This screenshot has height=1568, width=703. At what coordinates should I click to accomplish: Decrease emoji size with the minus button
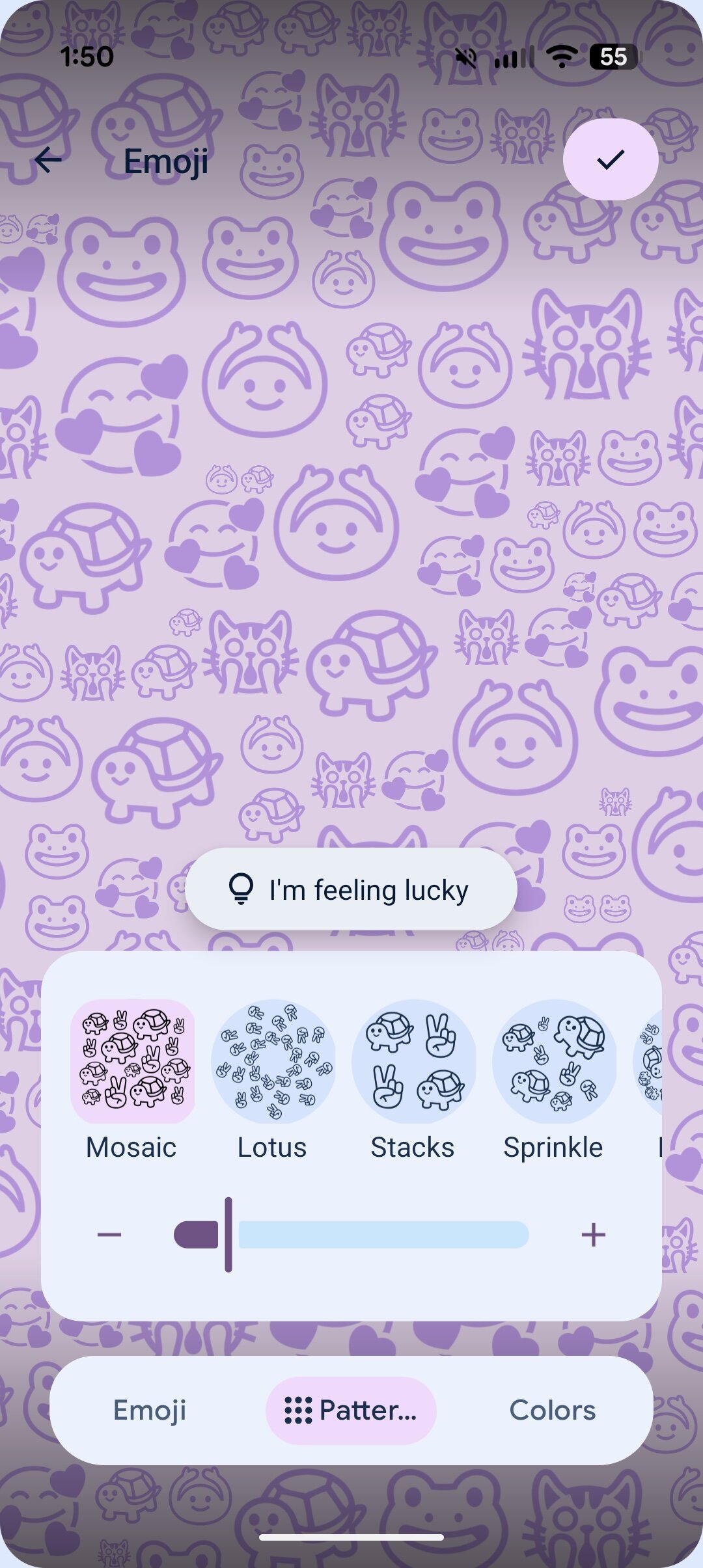click(x=109, y=1235)
